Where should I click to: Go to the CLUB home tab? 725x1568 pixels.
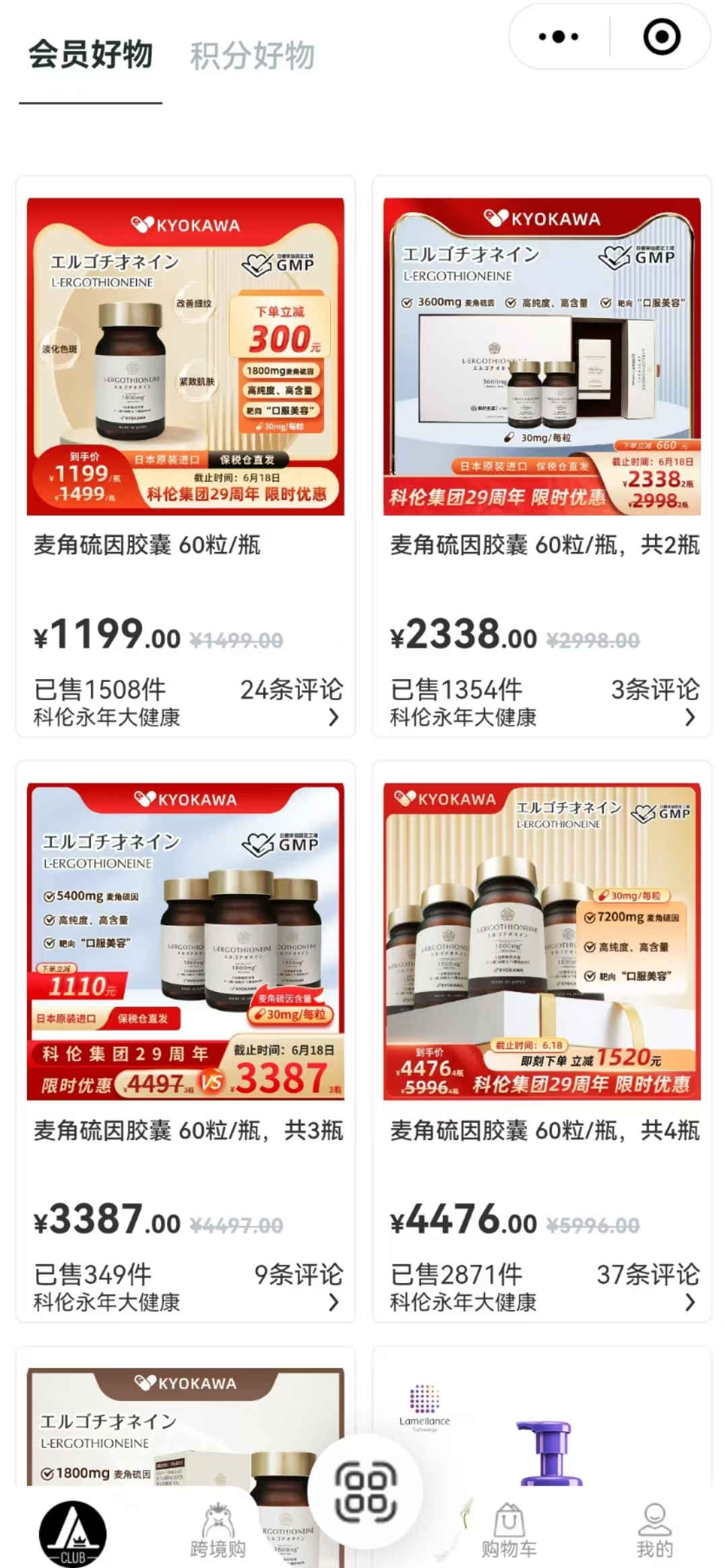click(73, 1532)
